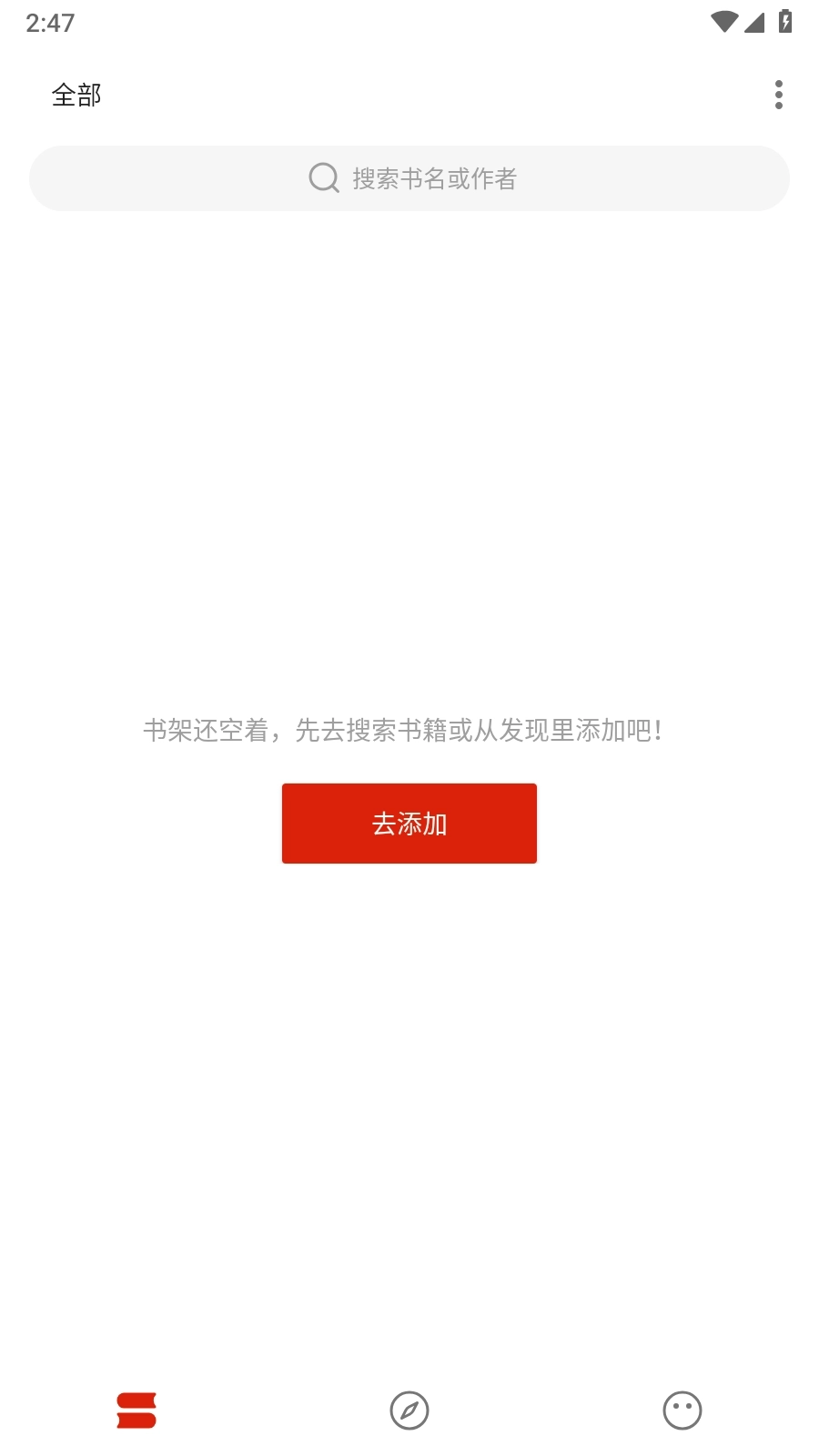
Task: Tap the magnifier icon in the search bar
Action: [x=322, y=178]
